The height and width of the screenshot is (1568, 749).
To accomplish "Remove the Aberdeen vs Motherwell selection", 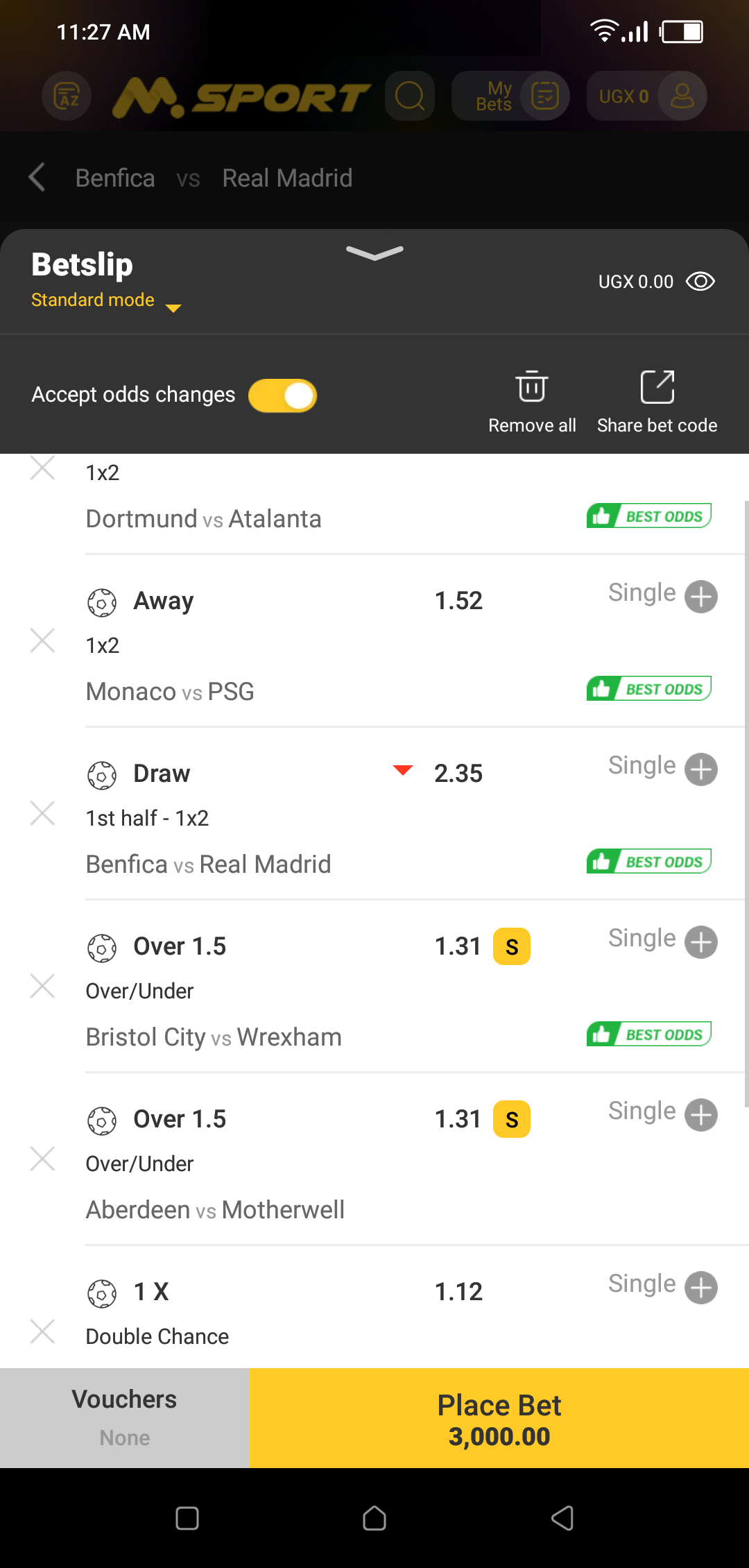I will tap(42, 1159).
